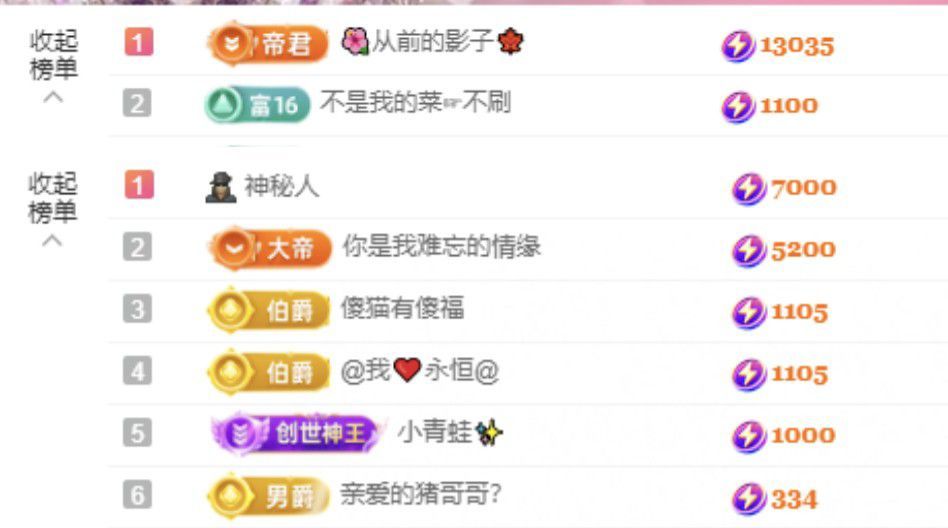Open the profile of 从前的影子

click(x=433, y=42)
